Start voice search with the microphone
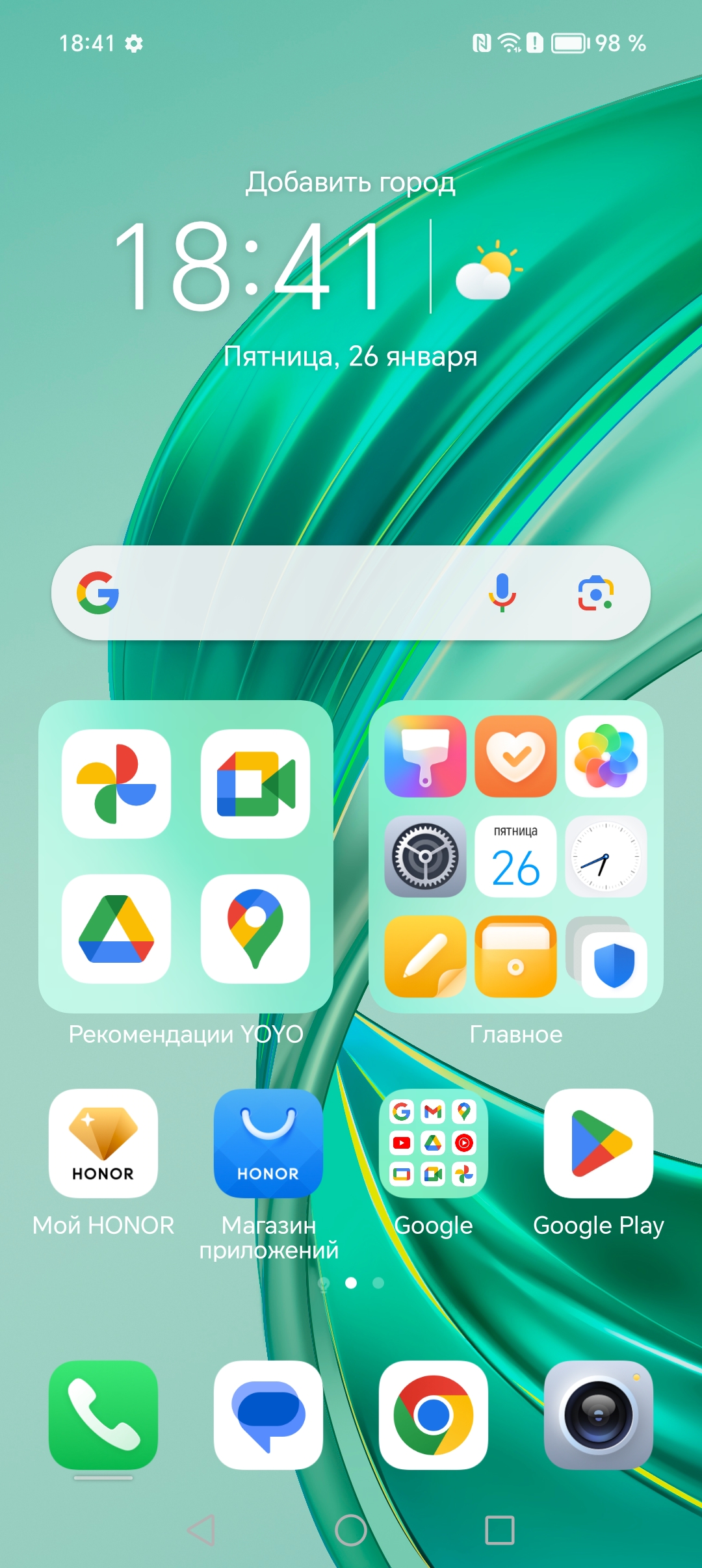Image resolution: width=702 pixels, height=1568 pixels. click(502, 593)
